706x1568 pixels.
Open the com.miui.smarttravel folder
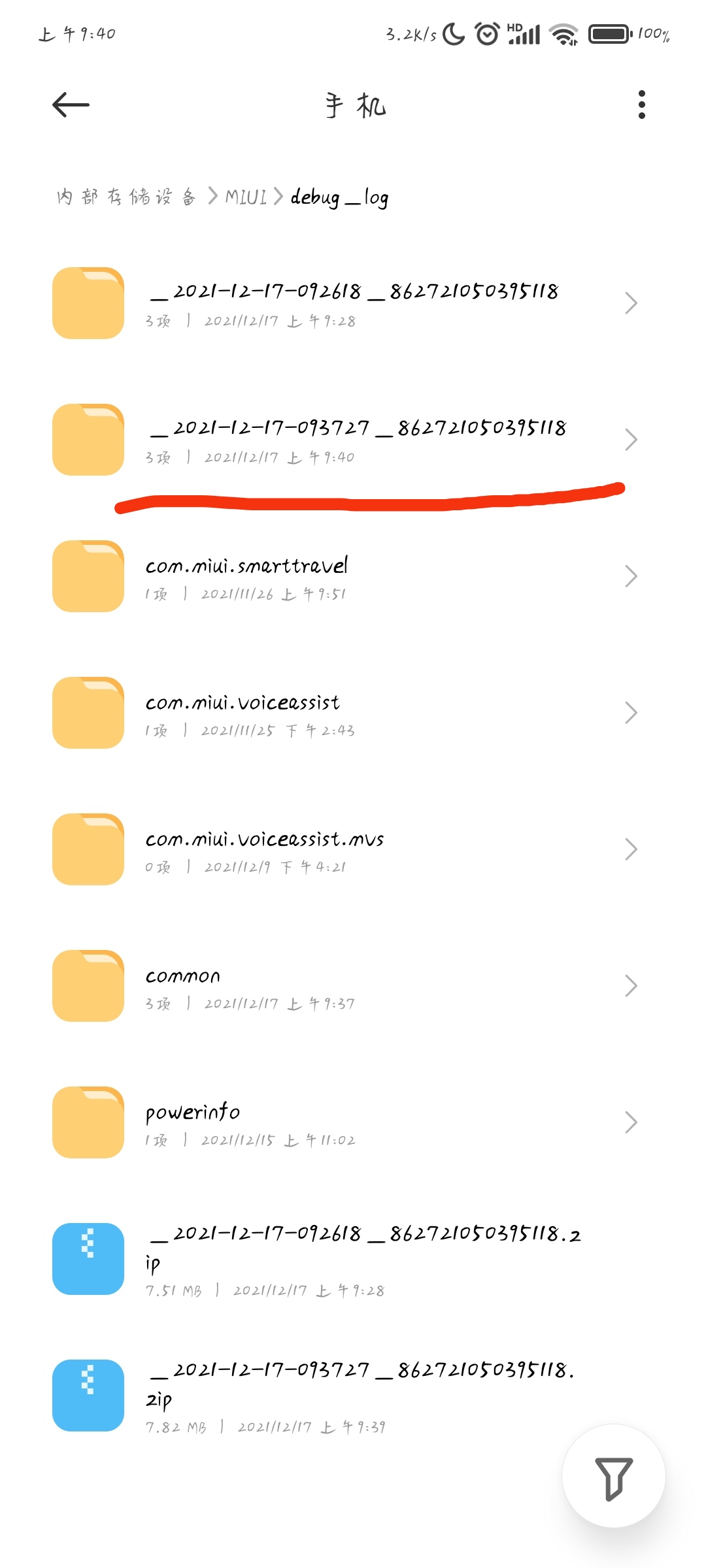click(353, 576)
